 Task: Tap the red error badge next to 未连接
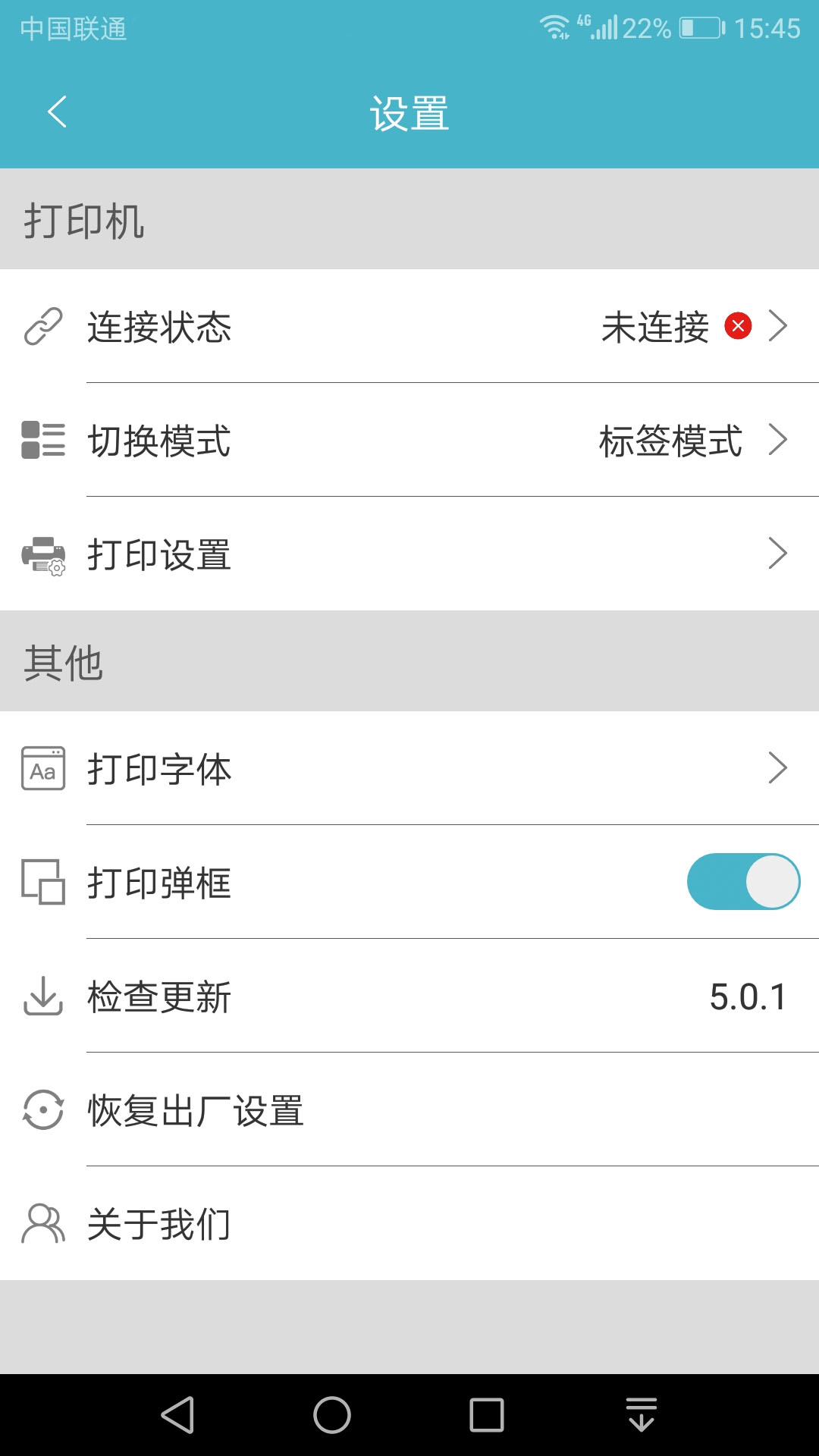[x=736, y=326]
